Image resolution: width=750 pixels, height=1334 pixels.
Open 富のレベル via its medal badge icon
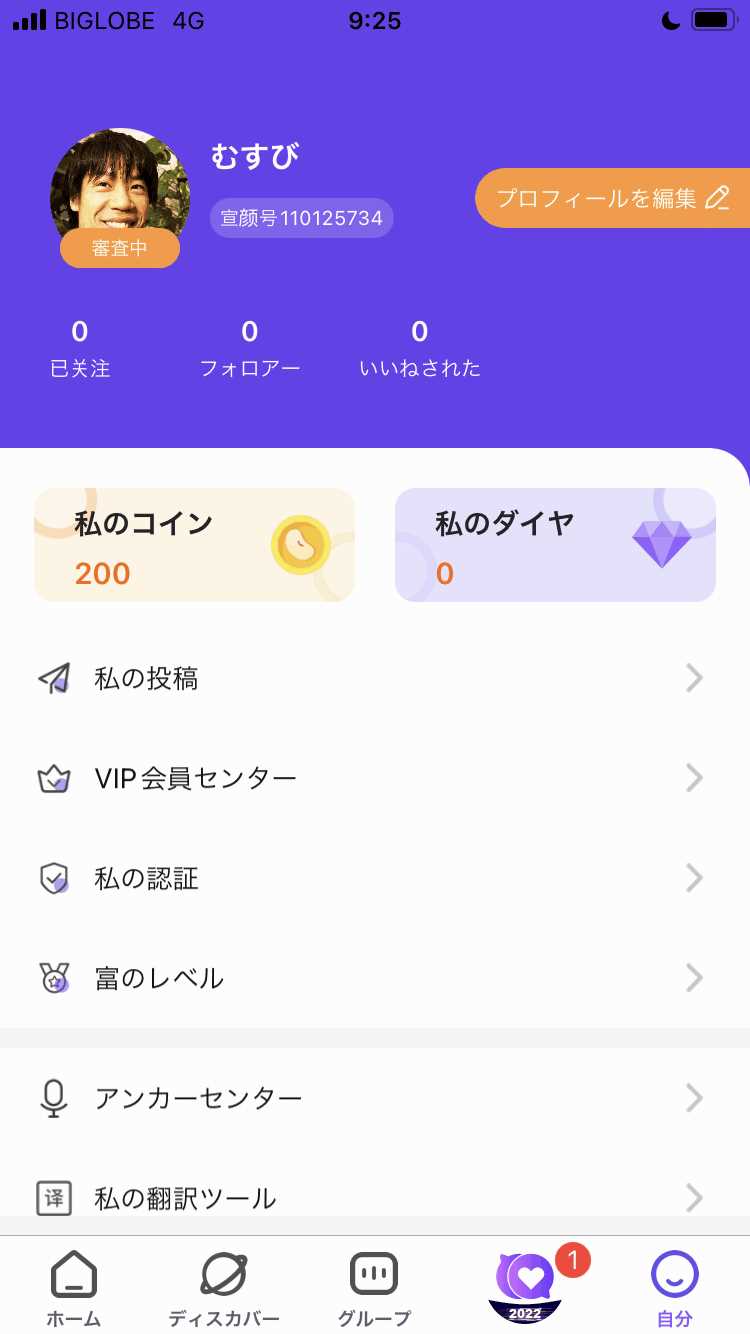pos(55,978)
